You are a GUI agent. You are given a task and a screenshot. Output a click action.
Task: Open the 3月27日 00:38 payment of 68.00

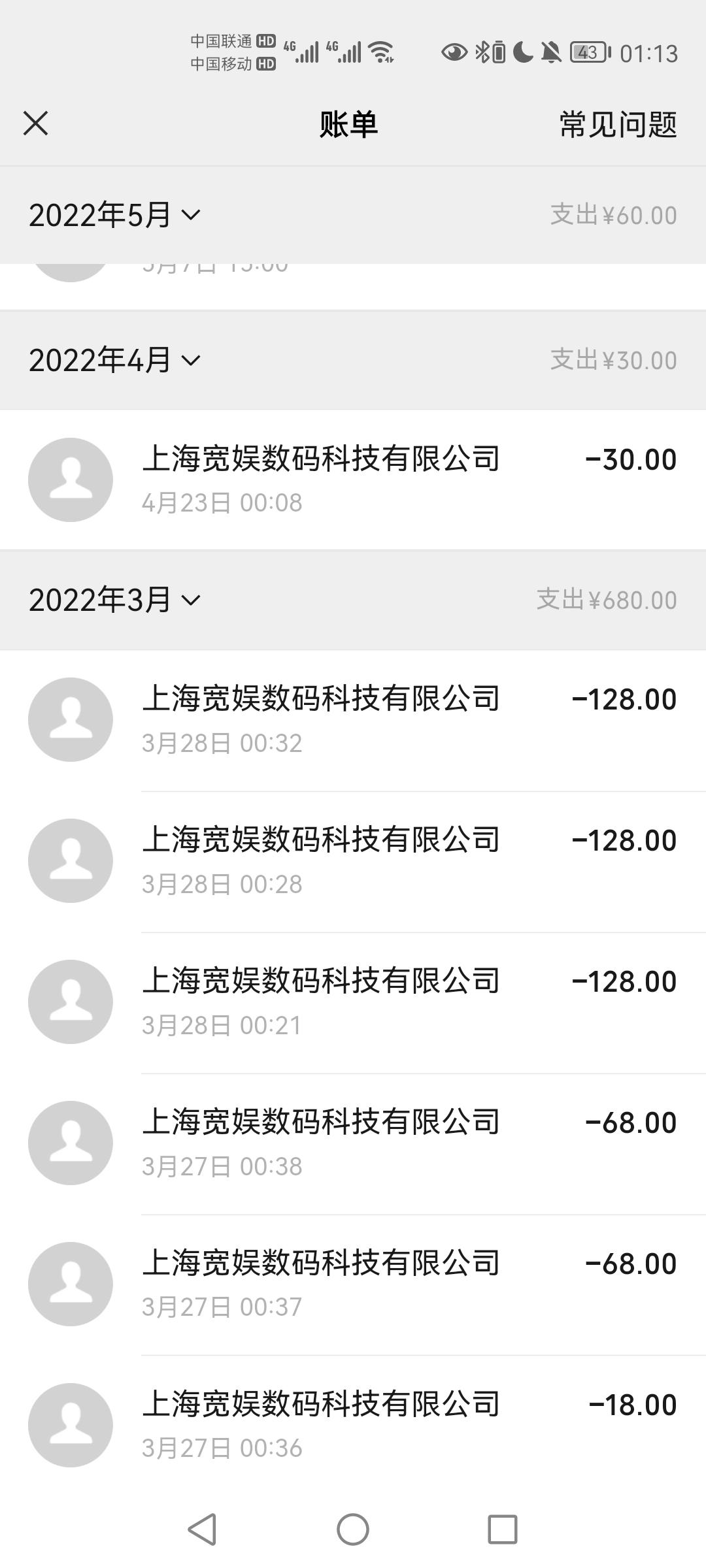pyautogui.click(x=353, y=1143)
